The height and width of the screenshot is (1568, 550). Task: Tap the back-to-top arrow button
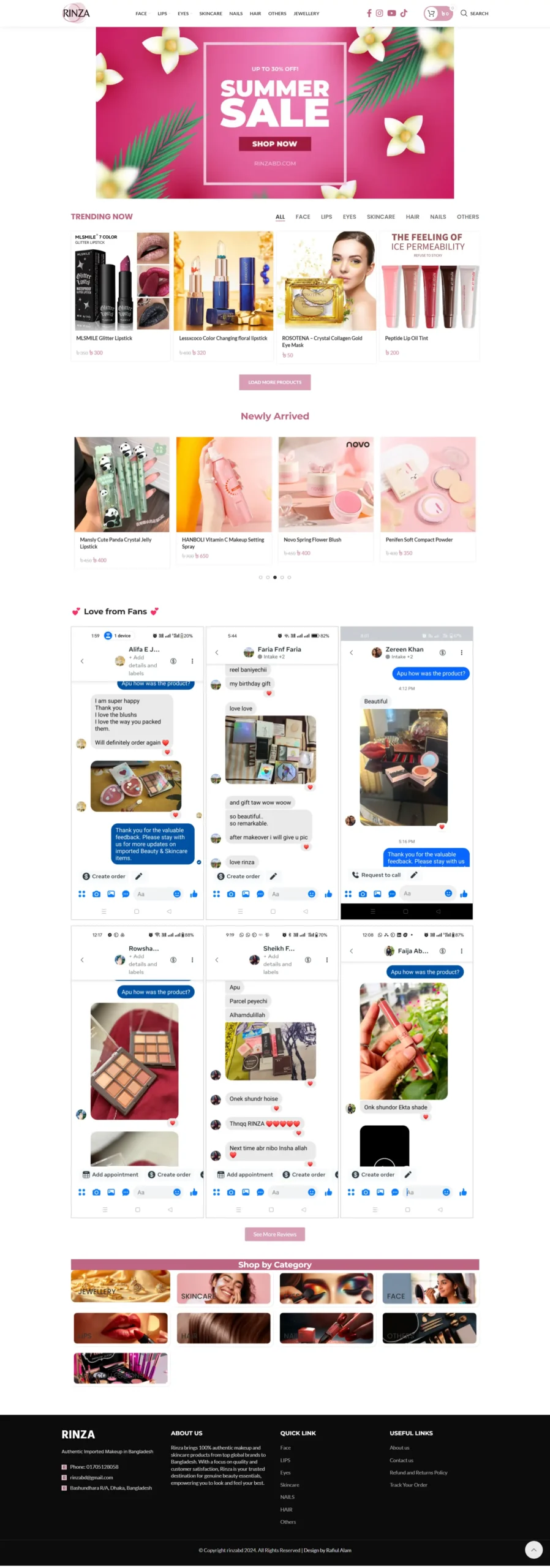click(533, 1550)
